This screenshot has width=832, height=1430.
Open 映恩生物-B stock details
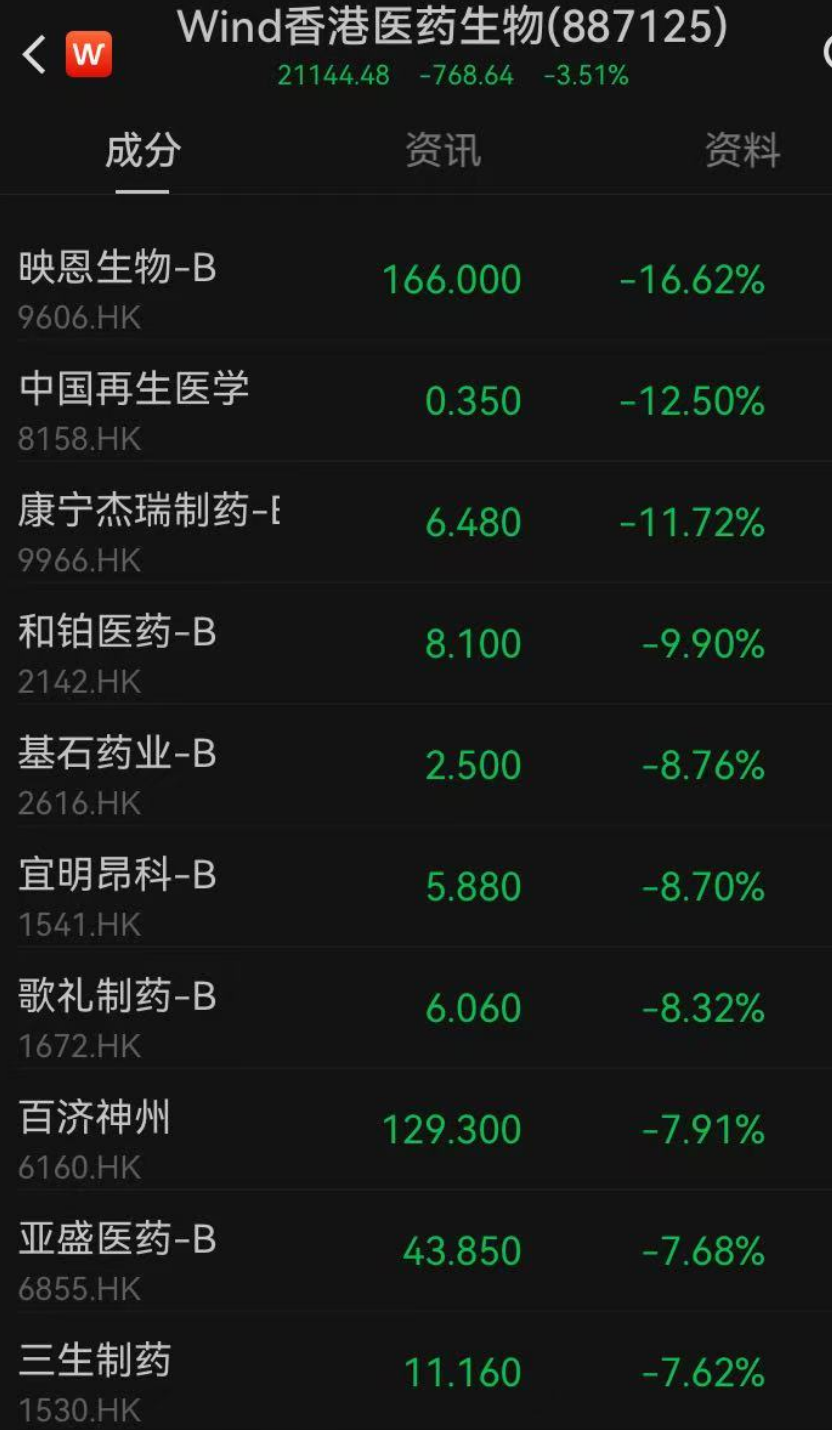[117, 268]
